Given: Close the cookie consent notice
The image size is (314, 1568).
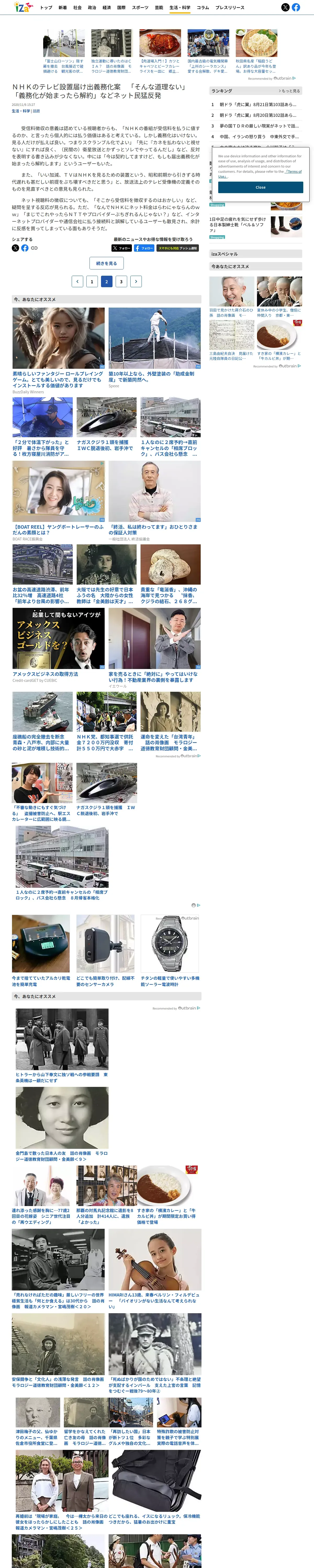Looking at the screenshot, I should (x=260, y=187).
